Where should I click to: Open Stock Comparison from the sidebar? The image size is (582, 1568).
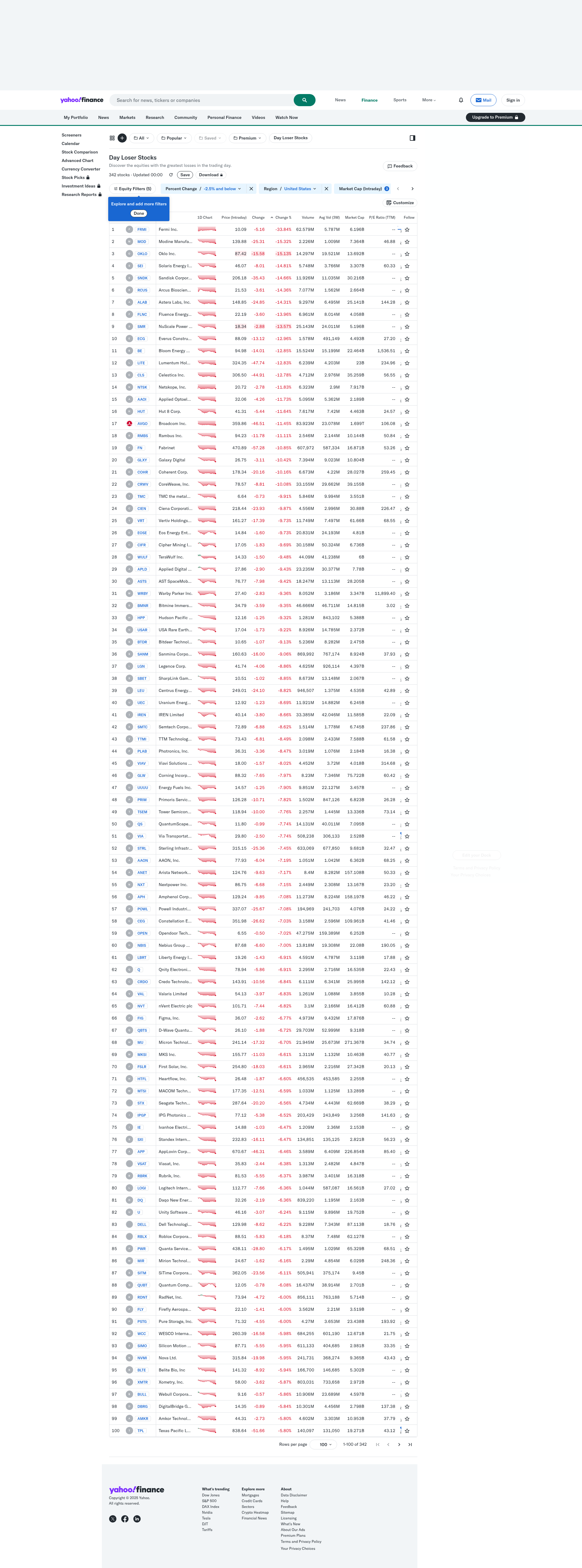[x=80, y=152]
